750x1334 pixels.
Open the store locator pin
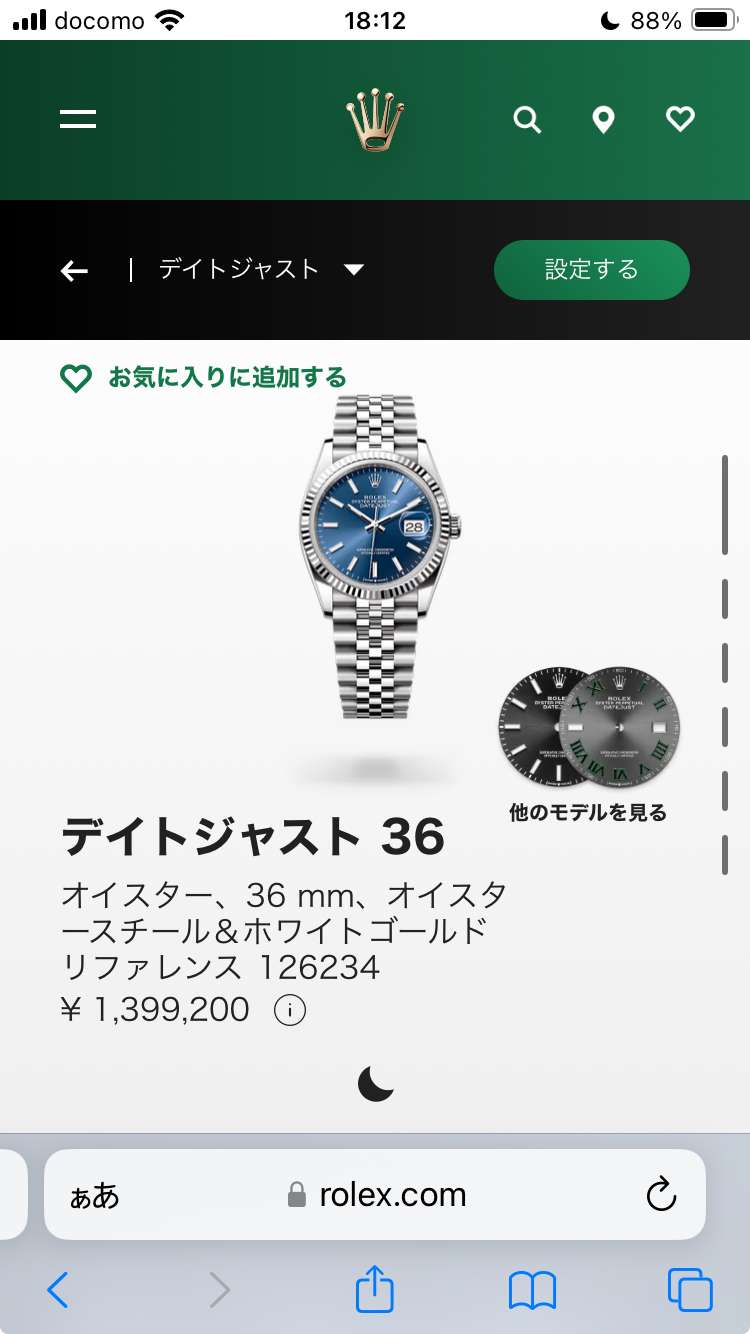(603, 121)
